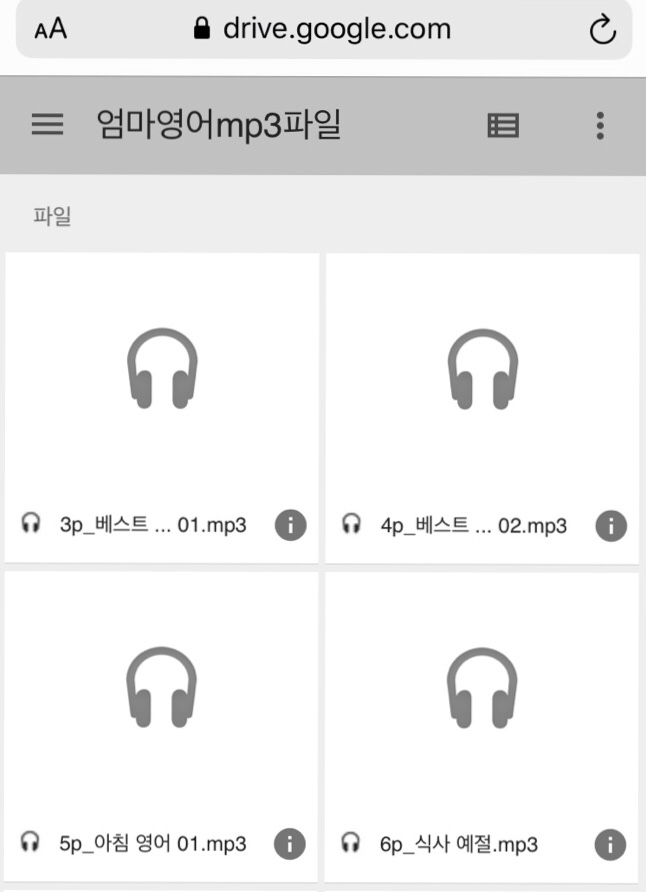The image size is (646, 892).
Task: Open the AA reader text options
Action: [51, 29]
